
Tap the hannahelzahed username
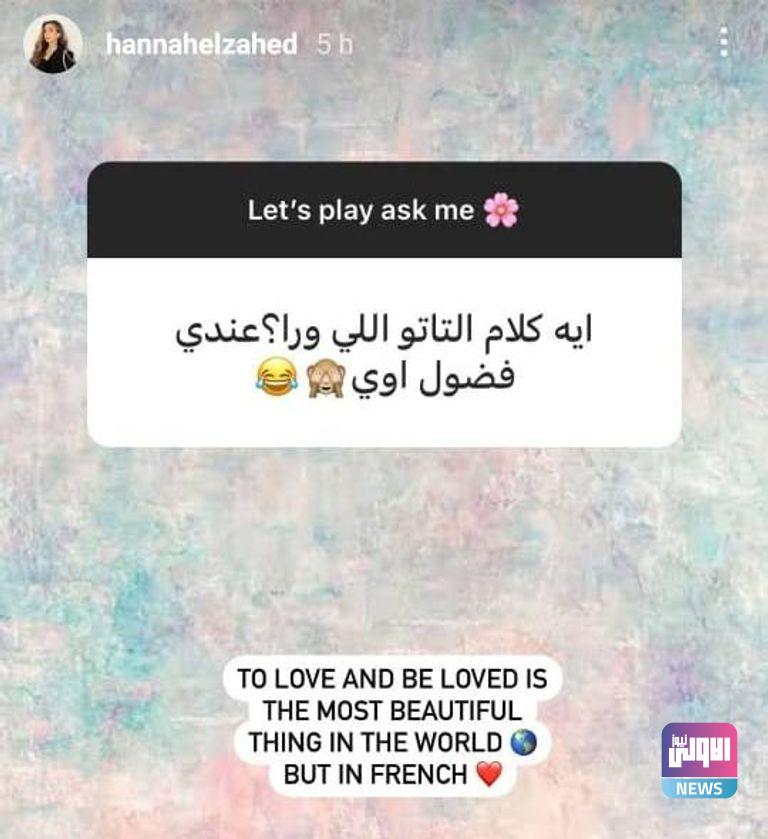(200, 44)
